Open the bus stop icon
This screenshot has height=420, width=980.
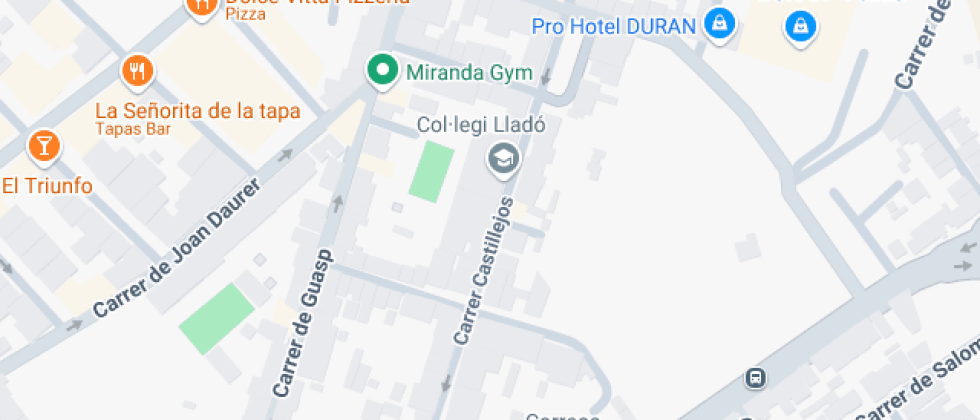(755, 378)
